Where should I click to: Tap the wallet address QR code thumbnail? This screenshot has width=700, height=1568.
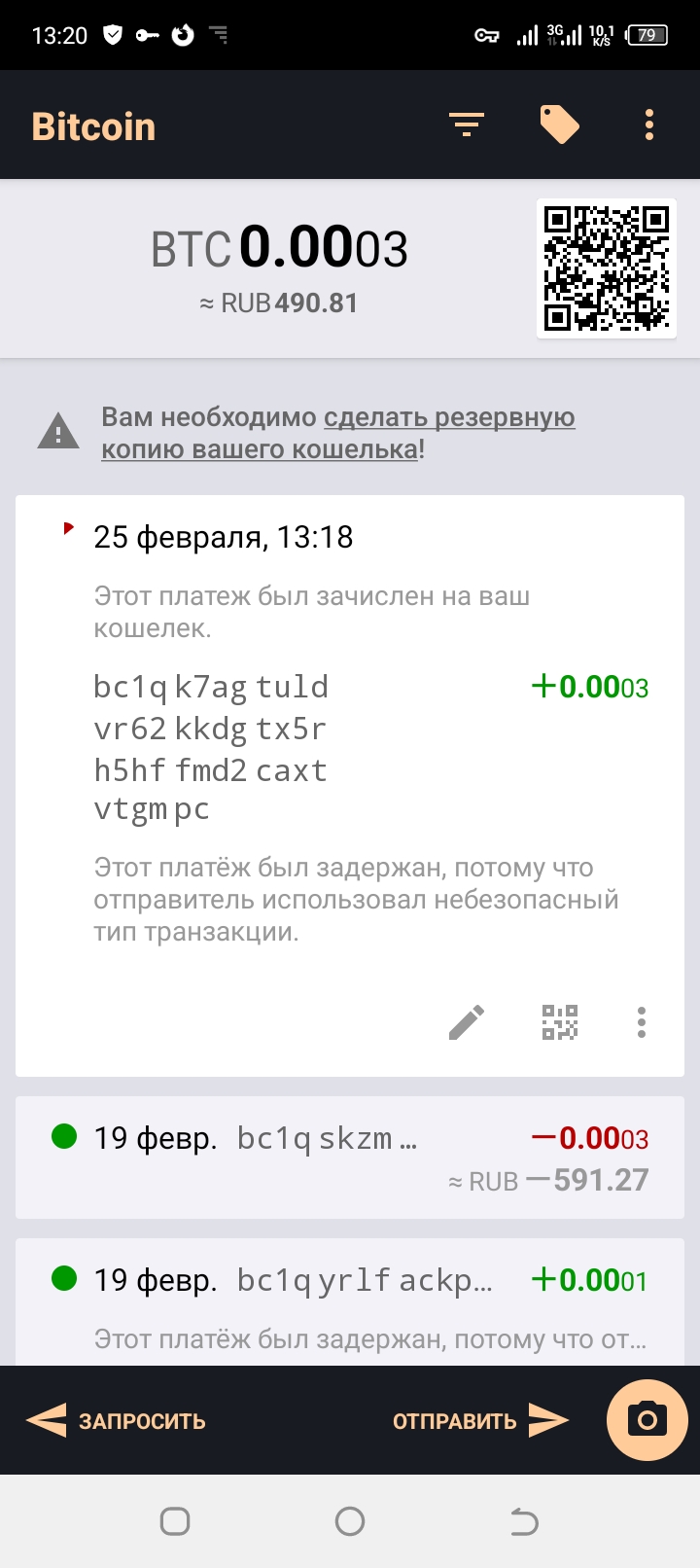tap(607, 268)
